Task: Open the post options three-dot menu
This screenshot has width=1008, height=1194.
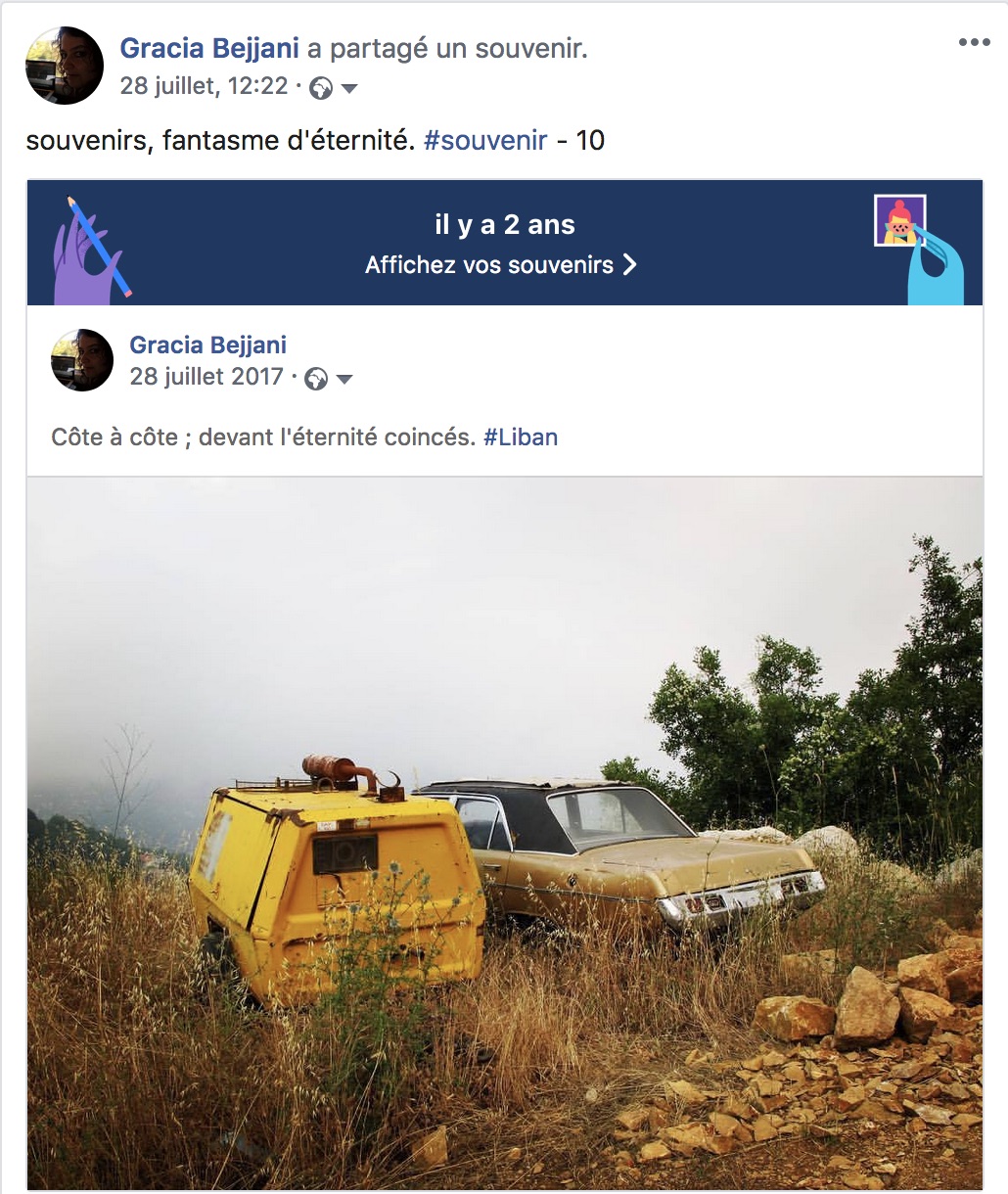Action: (974, 42)
